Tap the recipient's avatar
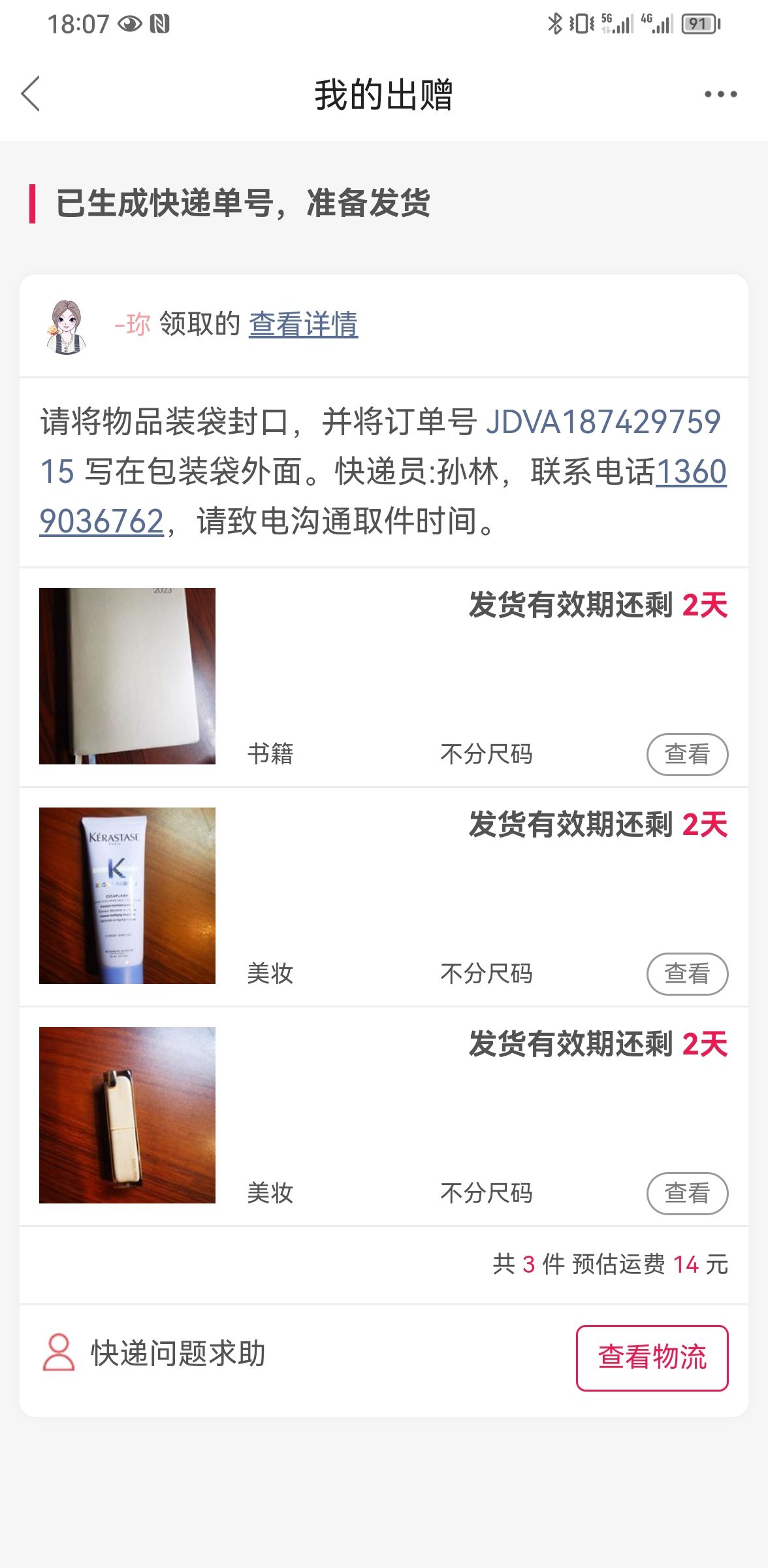The height and width of the screenshot is (1568, 768). tap(67, 326)
